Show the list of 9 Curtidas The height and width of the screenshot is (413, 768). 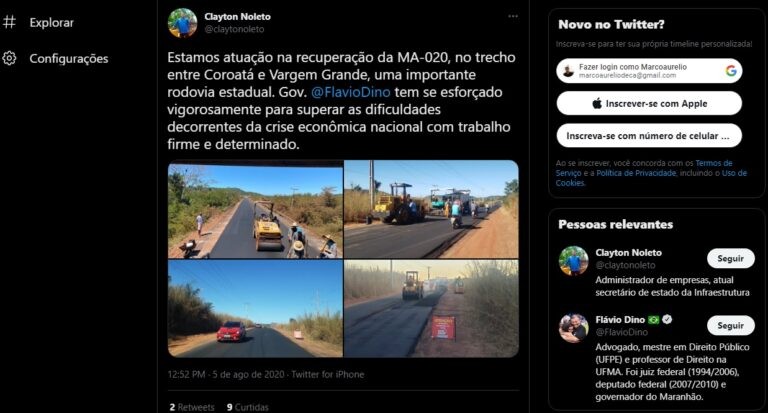pos(248,407)
